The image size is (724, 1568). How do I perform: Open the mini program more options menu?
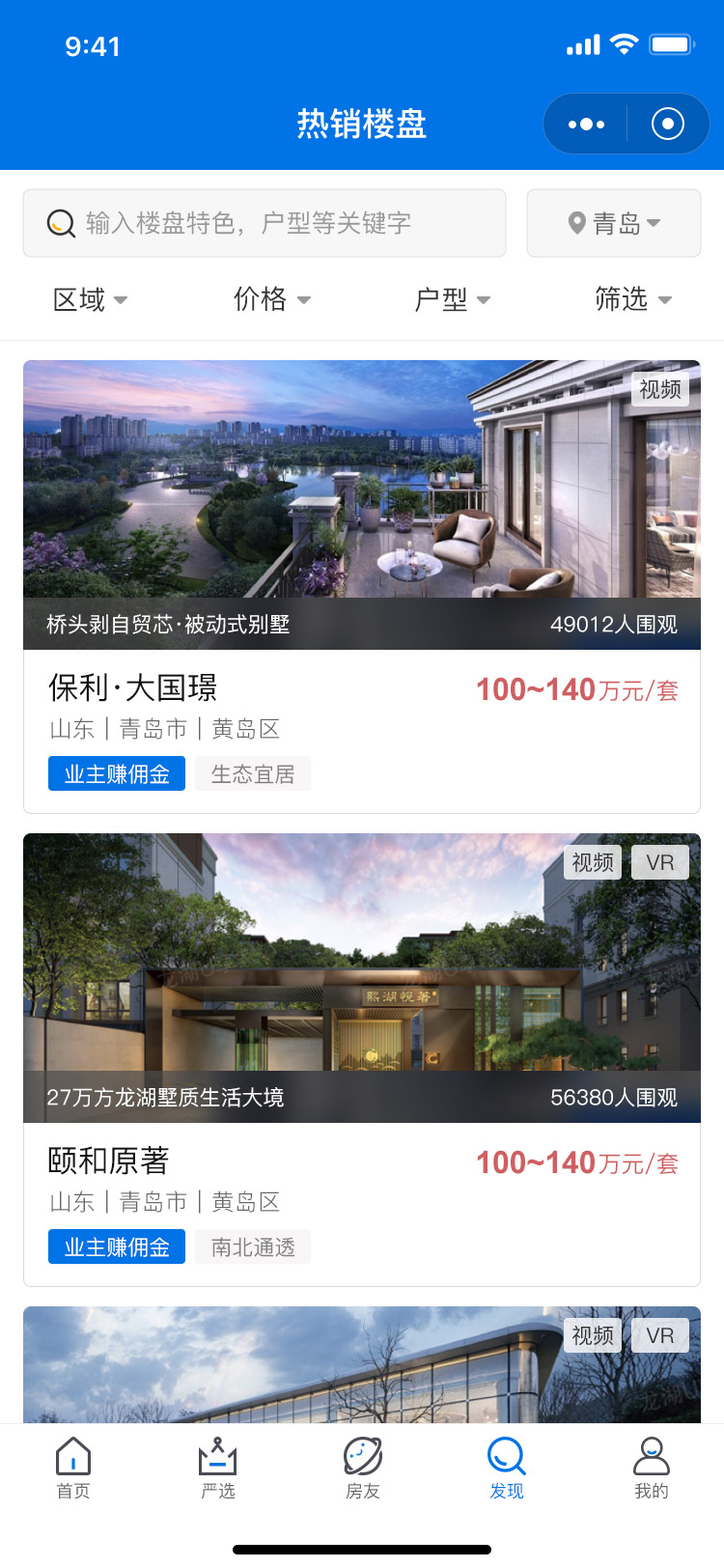pos(586,124)
